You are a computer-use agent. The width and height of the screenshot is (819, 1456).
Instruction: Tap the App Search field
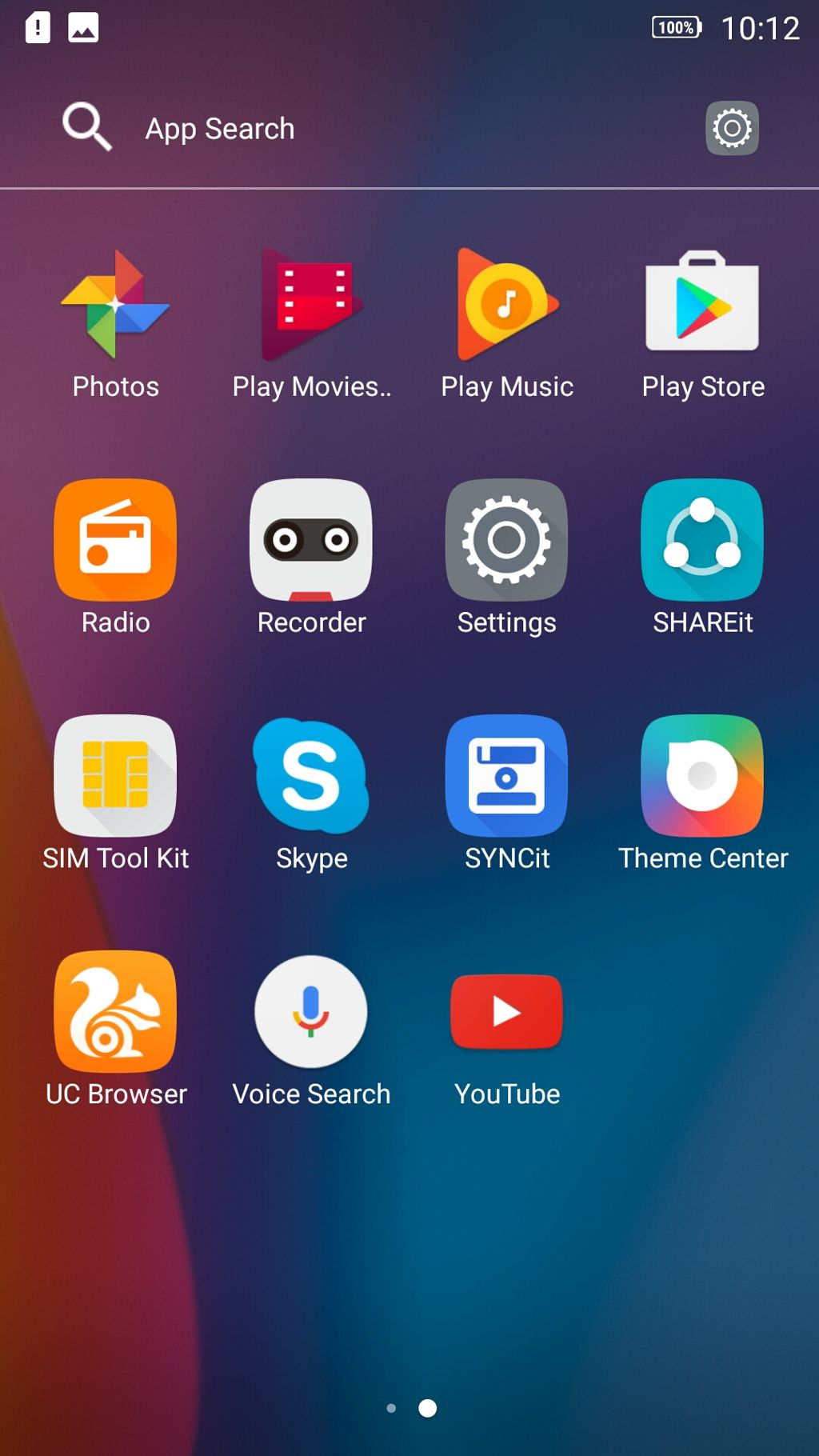220,129
